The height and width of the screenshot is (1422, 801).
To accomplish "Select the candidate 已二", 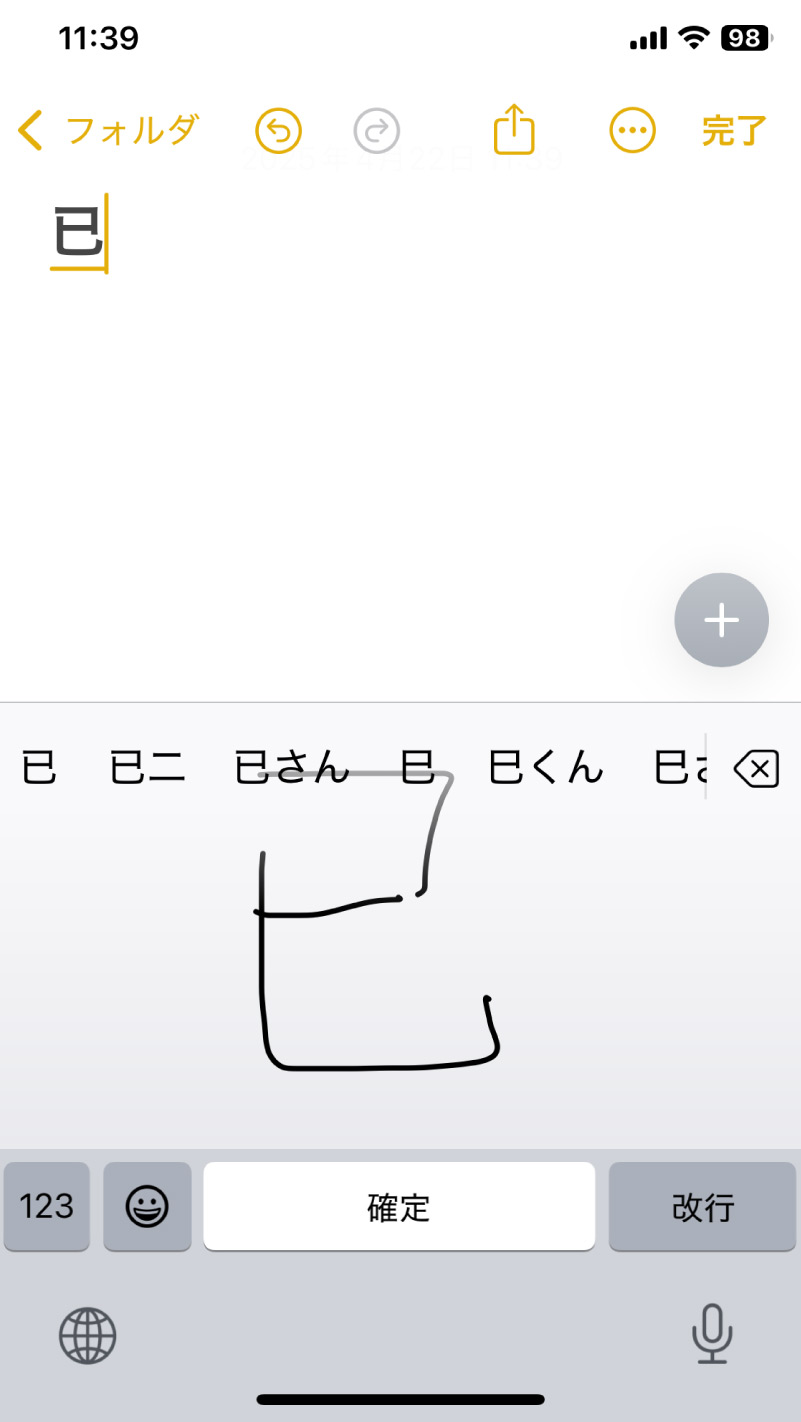I will 147,769.
